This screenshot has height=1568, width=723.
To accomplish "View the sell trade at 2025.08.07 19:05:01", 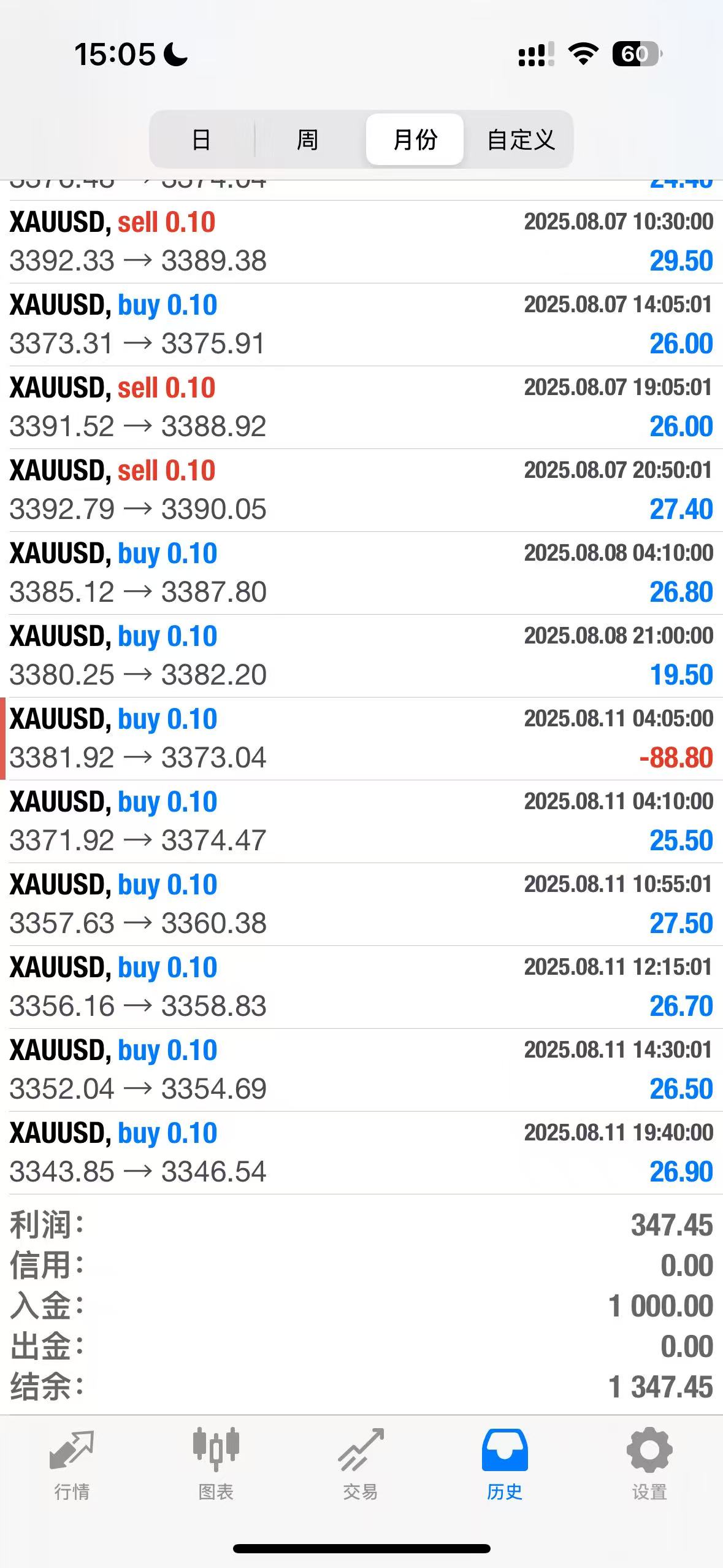I will coord(361,407).
